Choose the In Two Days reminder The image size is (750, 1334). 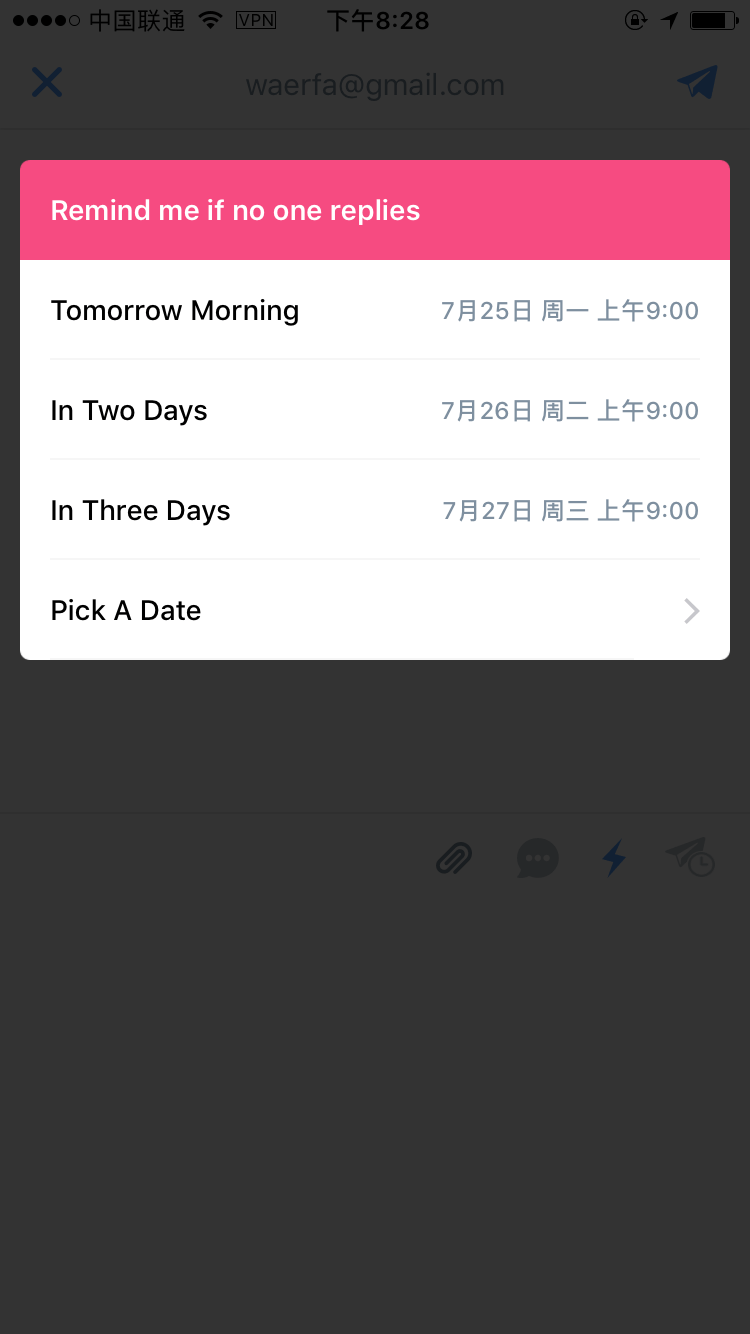click(x=375, y=410)
